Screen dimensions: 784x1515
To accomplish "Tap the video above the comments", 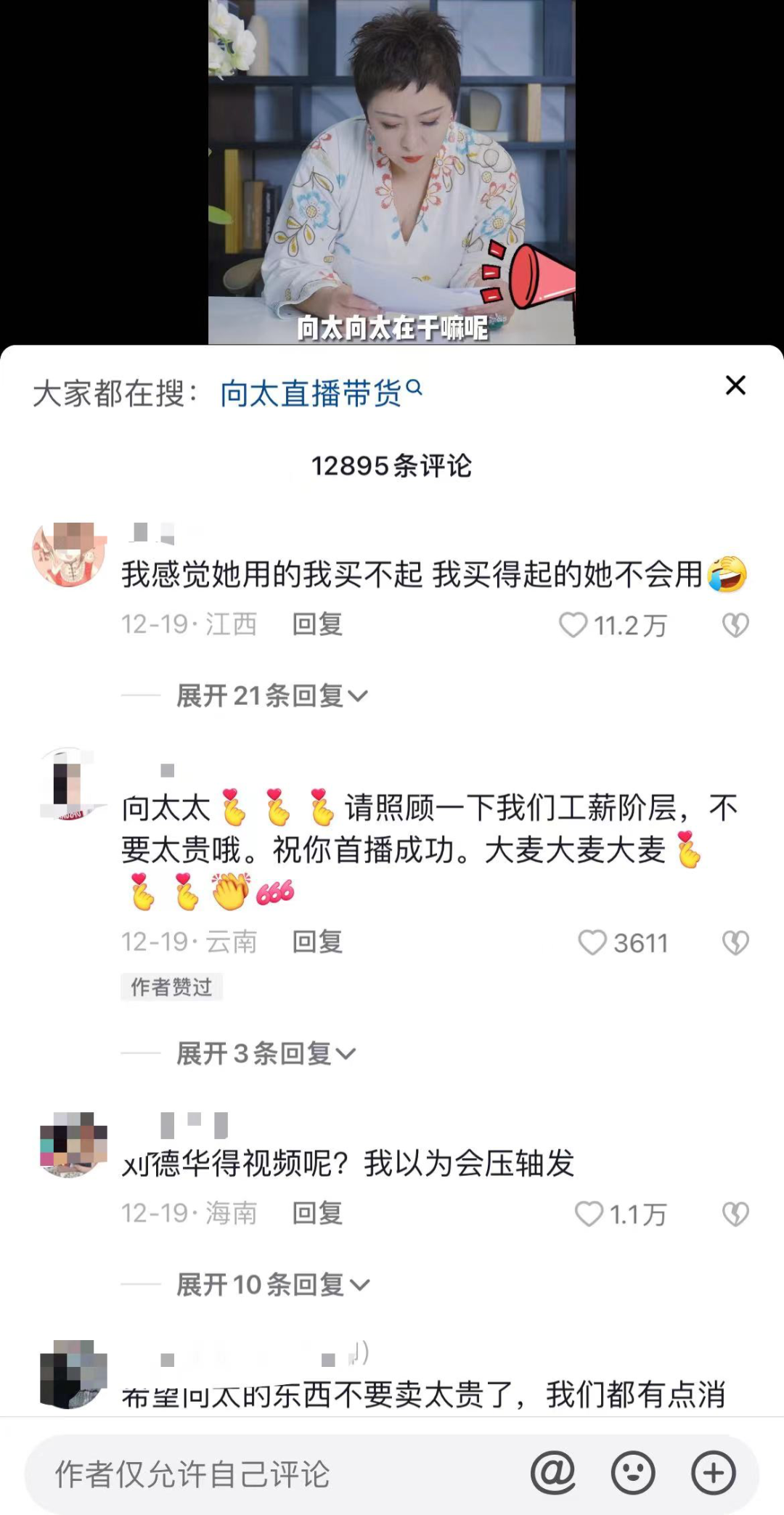I will [392, 172].
